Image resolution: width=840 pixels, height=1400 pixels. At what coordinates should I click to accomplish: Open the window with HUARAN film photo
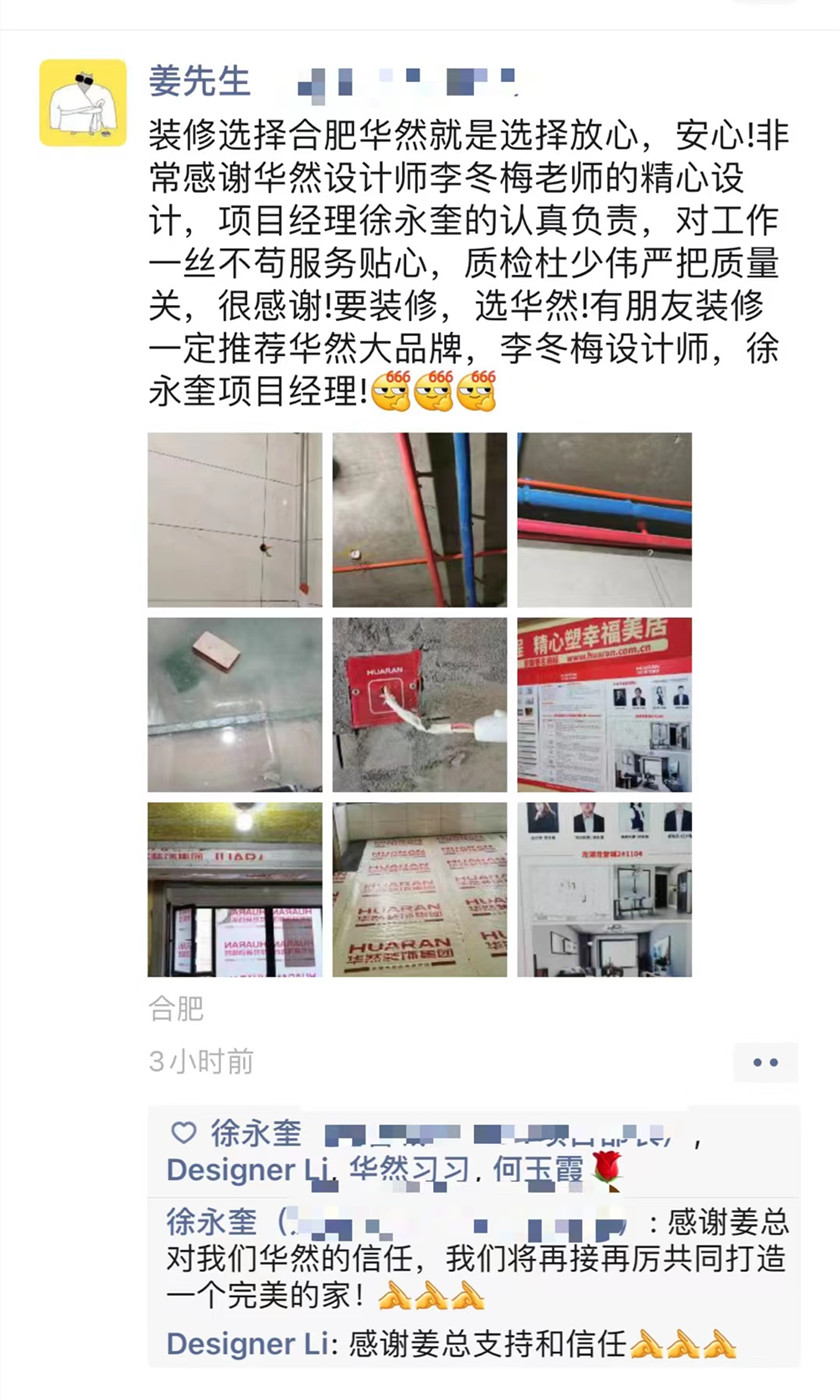click(x=235, y=889)
